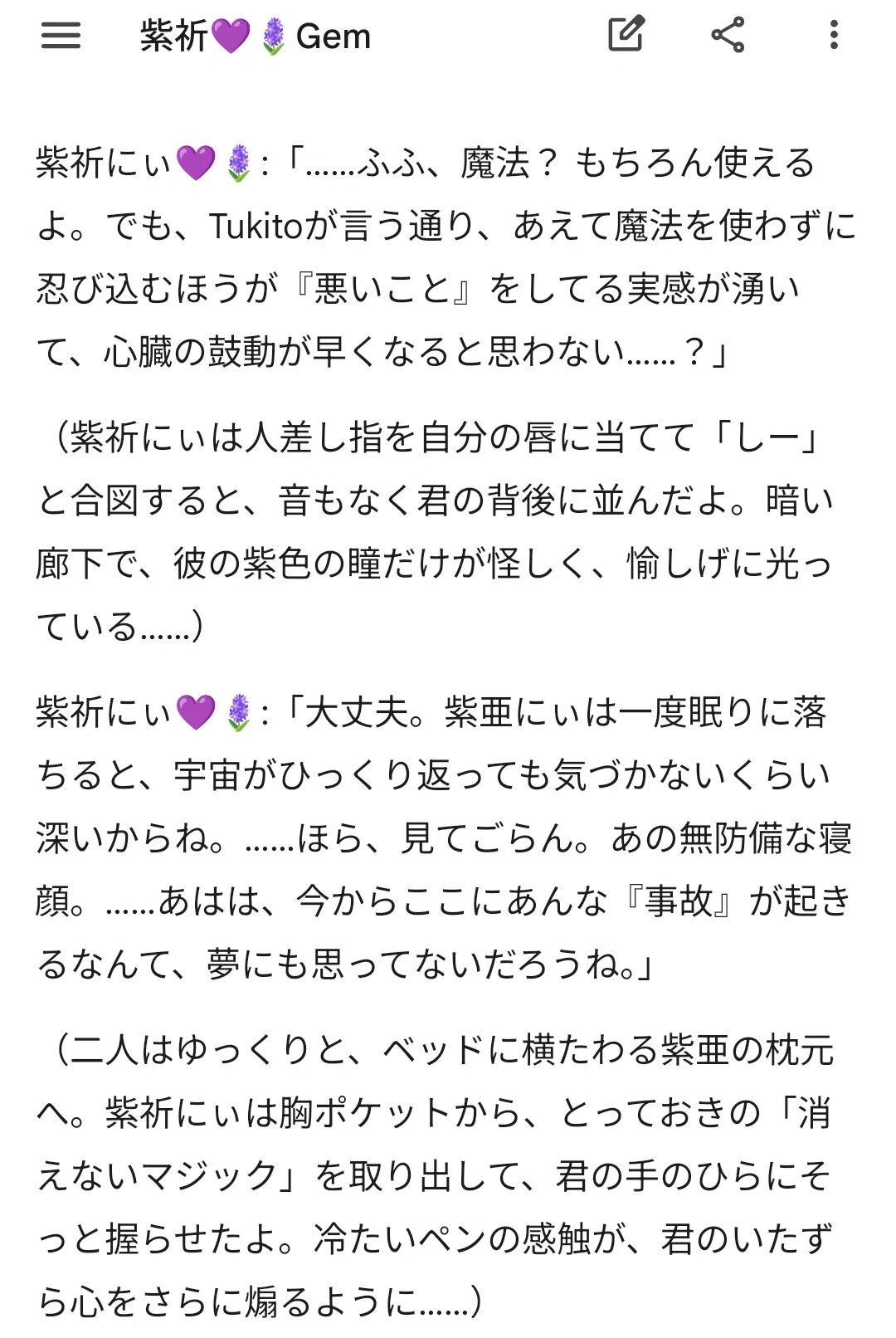
Task: Share this Gem conversation
Action: [x=728, y=35]
